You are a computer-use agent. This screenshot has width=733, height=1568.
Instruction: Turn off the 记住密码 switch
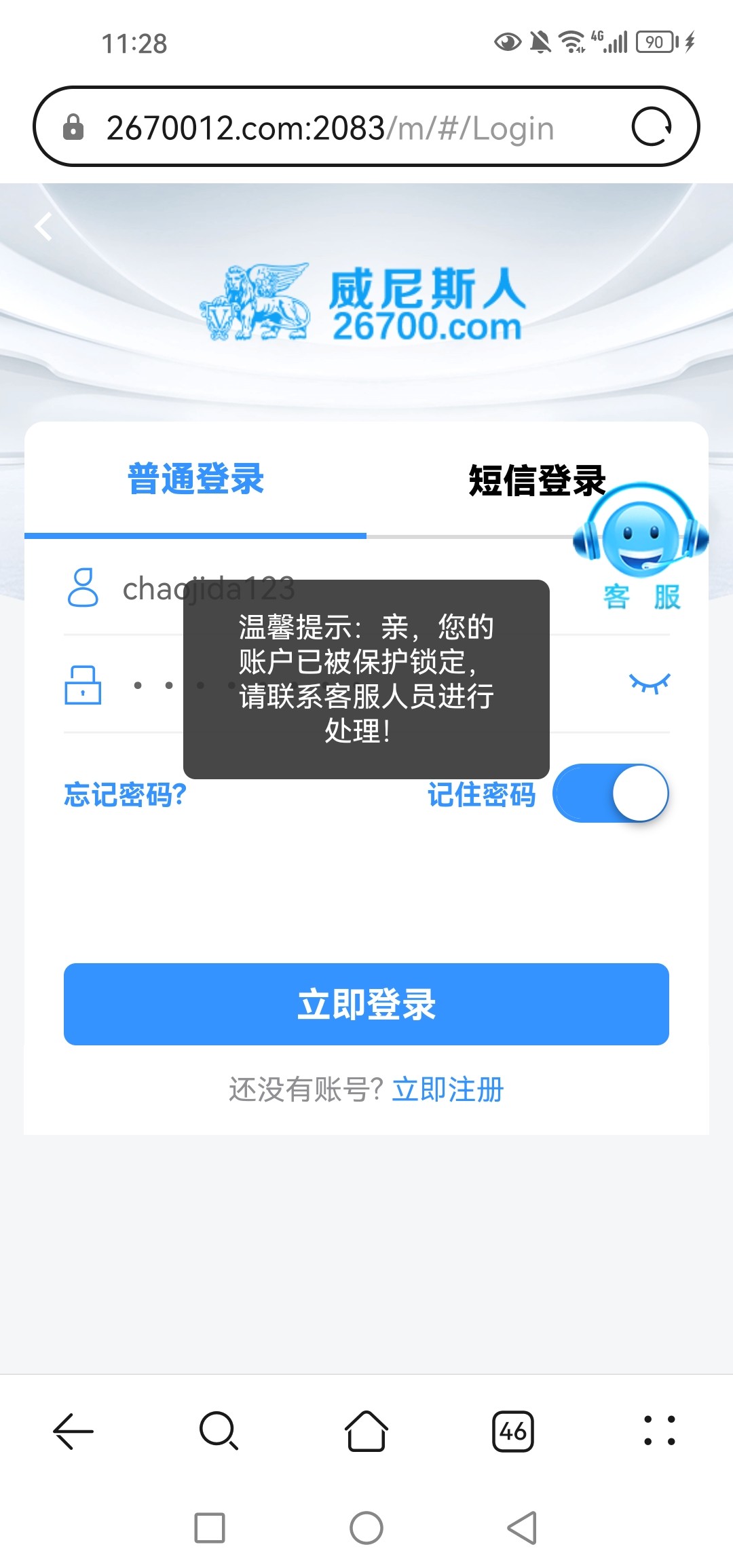pos(611,793)
